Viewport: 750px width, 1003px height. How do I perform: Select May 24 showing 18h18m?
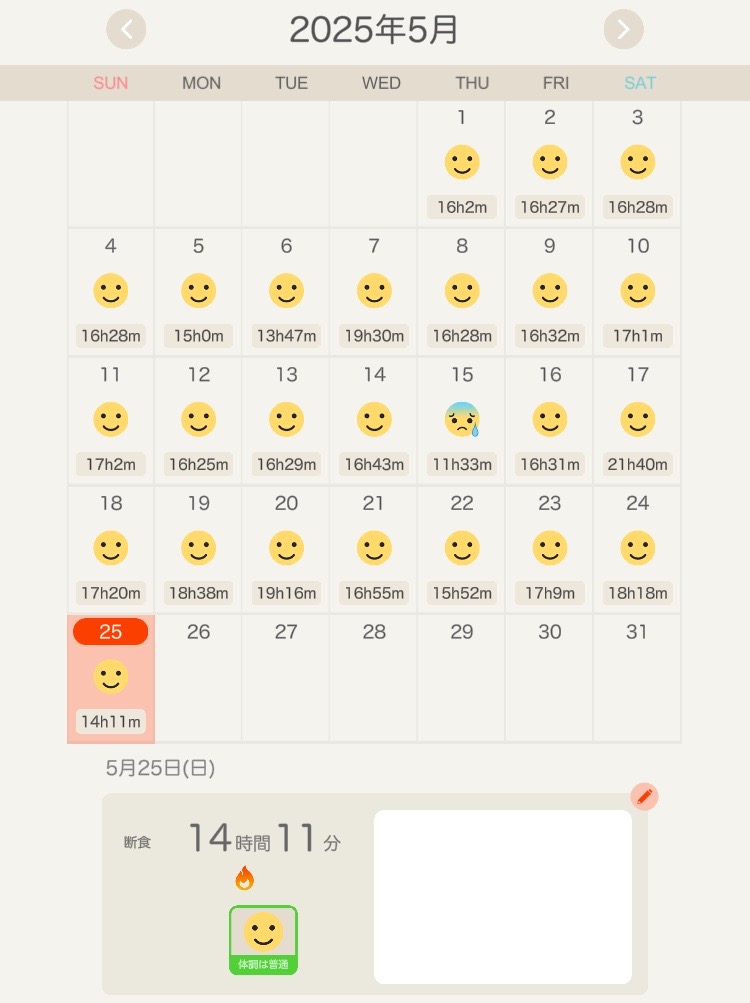click(x=637, y=549)
